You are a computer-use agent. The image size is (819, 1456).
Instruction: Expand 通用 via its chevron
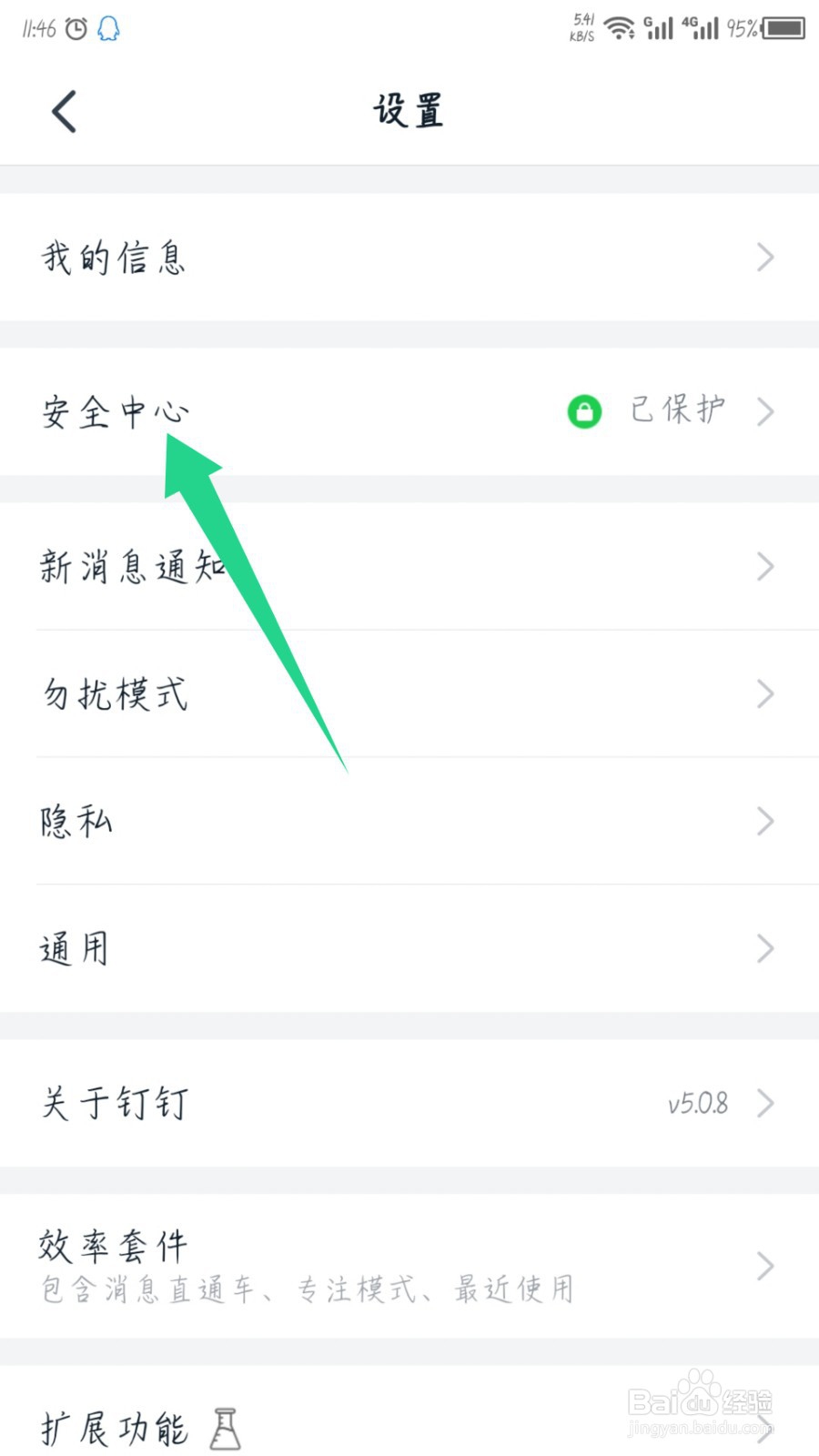(x=765, y=948)
